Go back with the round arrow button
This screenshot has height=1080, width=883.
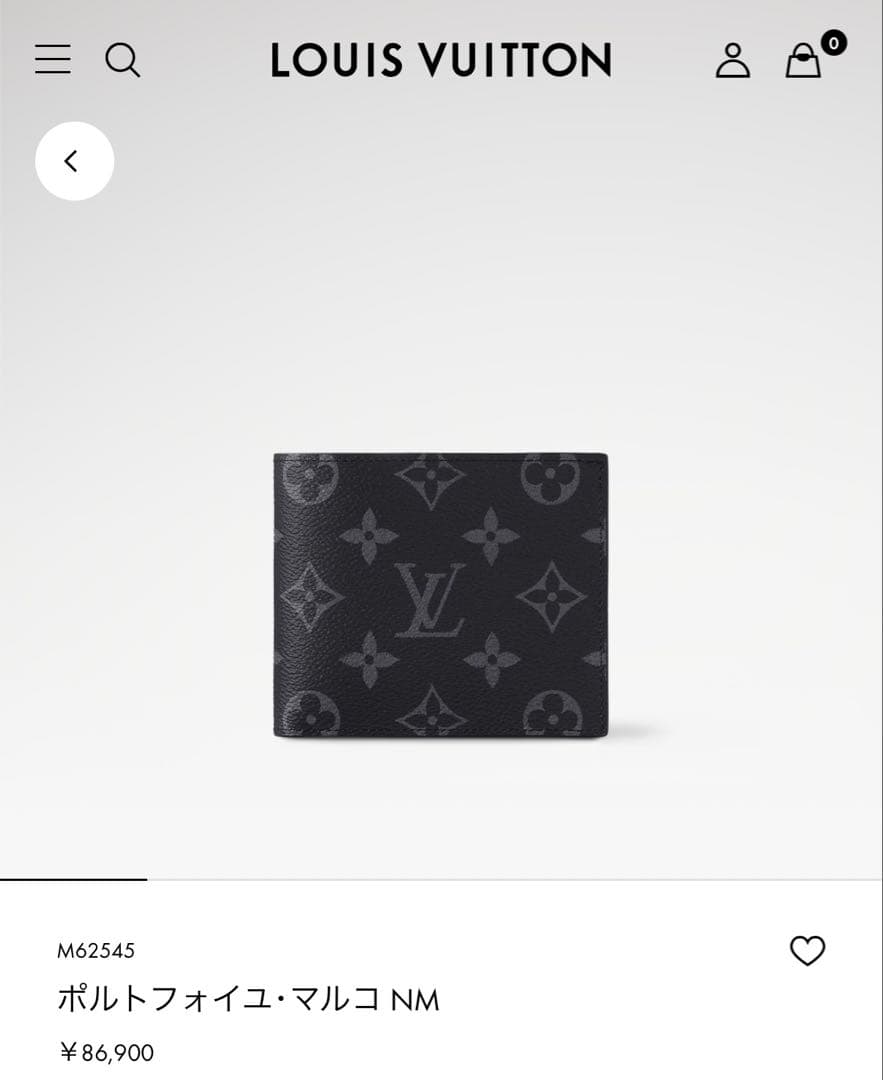(x=74, y=161)
